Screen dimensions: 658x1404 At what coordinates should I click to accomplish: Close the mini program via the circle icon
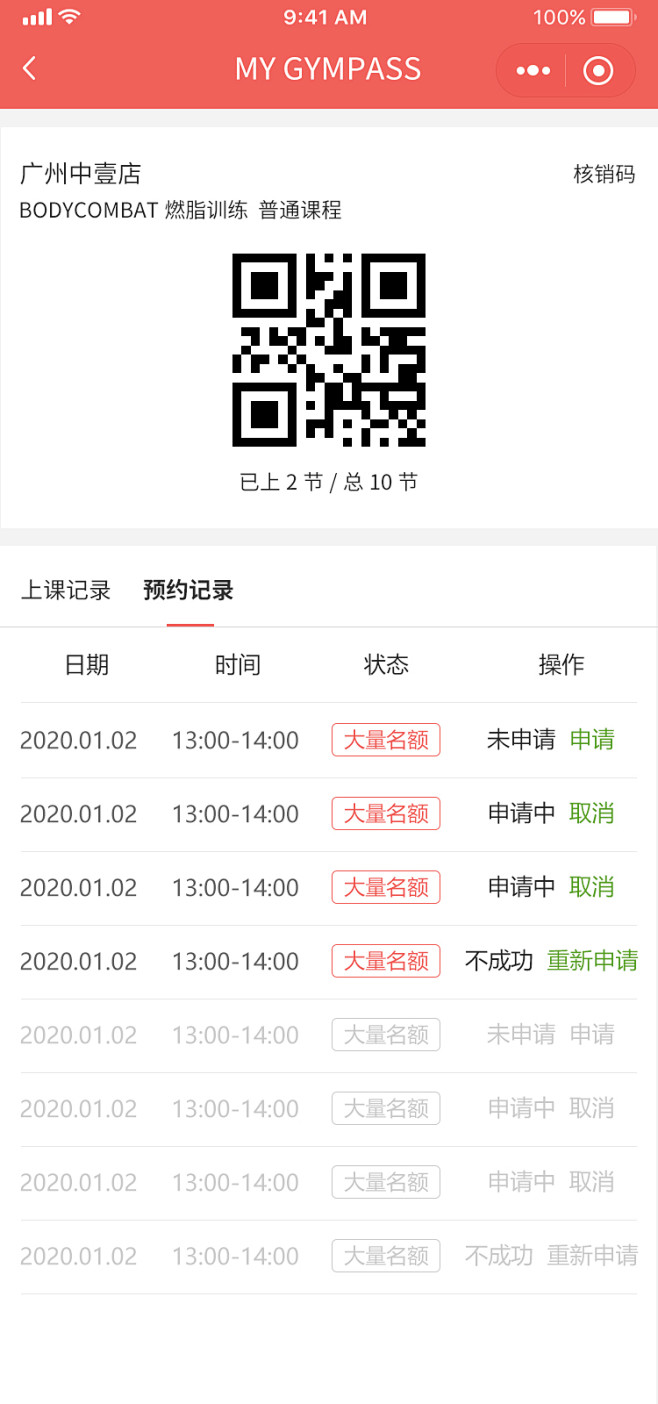coord(598,70)
